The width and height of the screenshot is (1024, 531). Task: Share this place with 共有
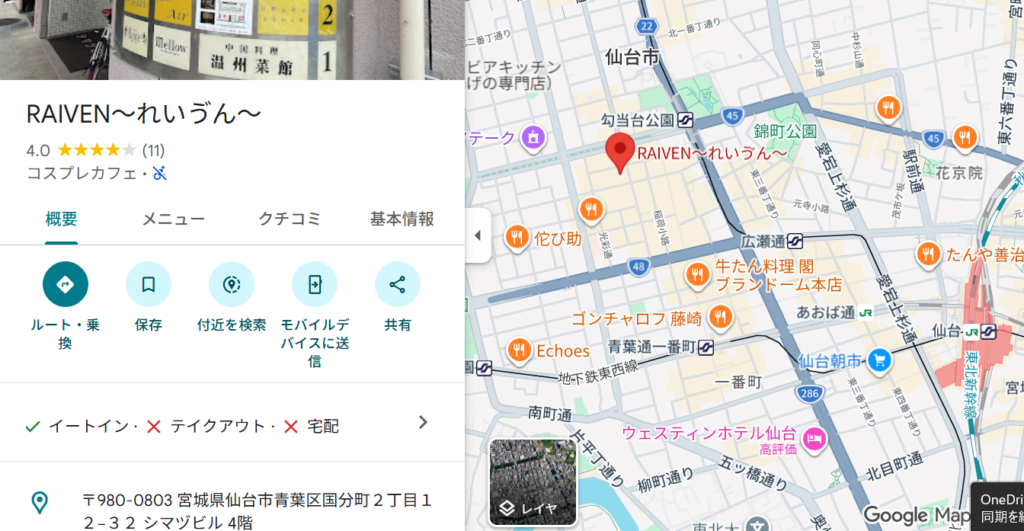397,285
